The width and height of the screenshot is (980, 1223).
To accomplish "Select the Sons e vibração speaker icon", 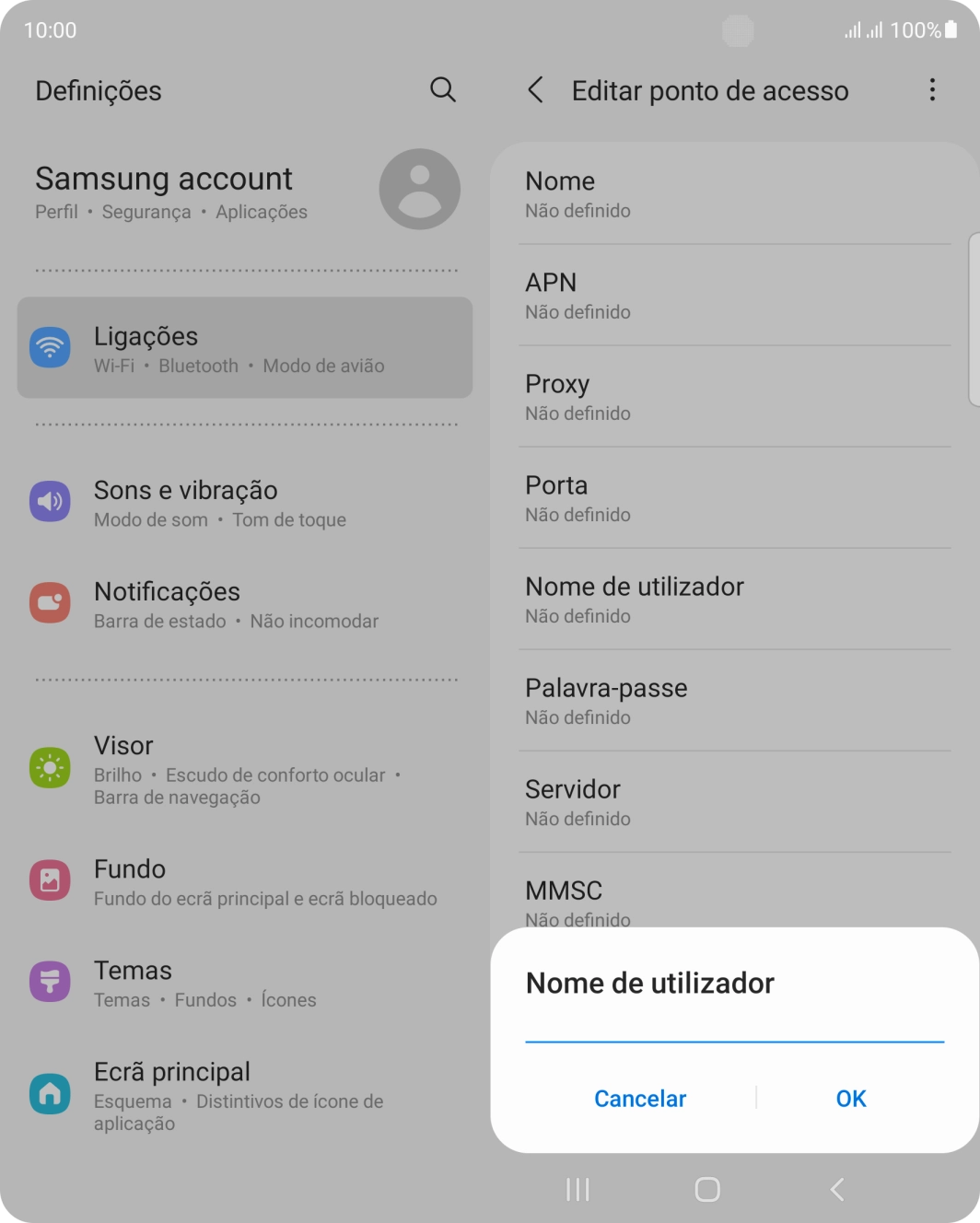I will click(x=51, y=501).
